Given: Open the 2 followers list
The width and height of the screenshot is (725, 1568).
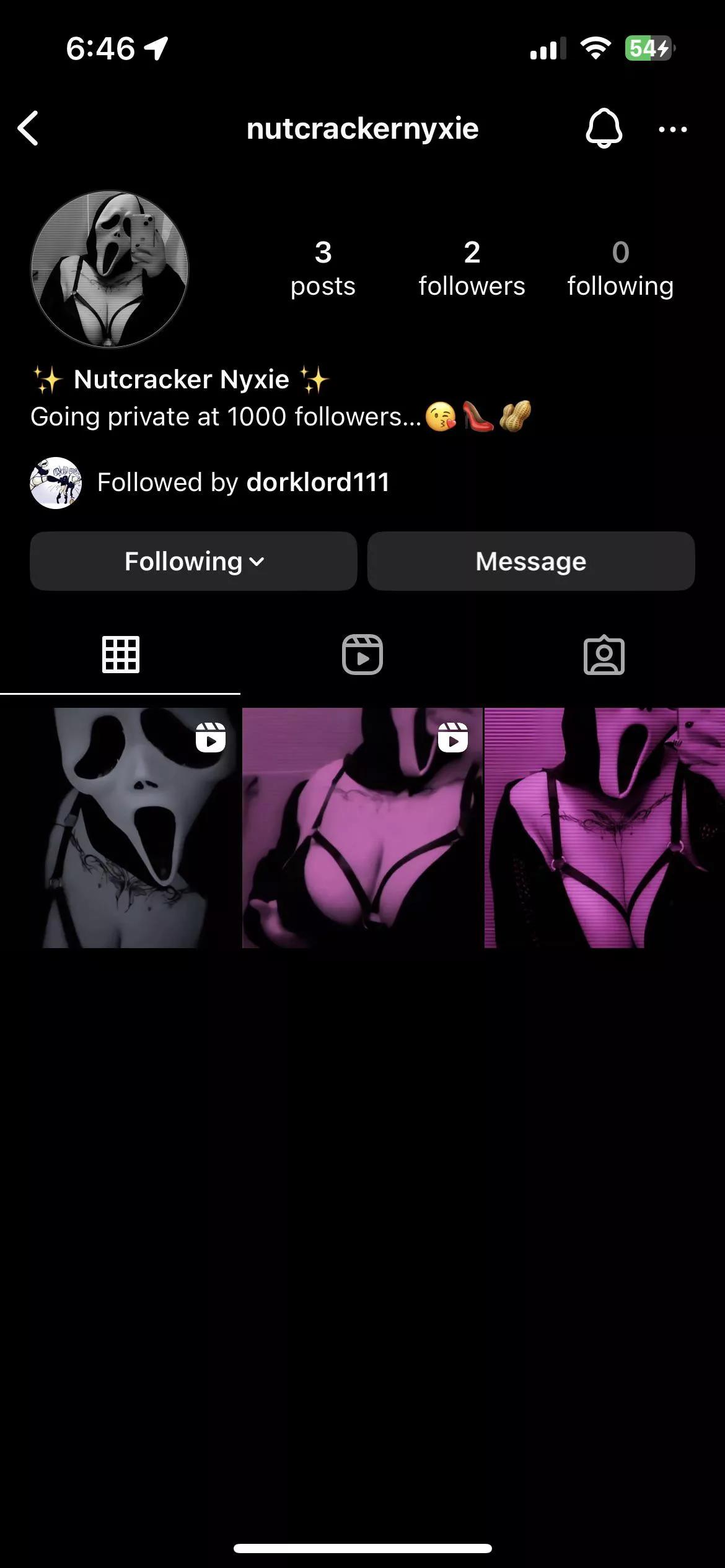Looking at the screenshot, I should point(472,269).
